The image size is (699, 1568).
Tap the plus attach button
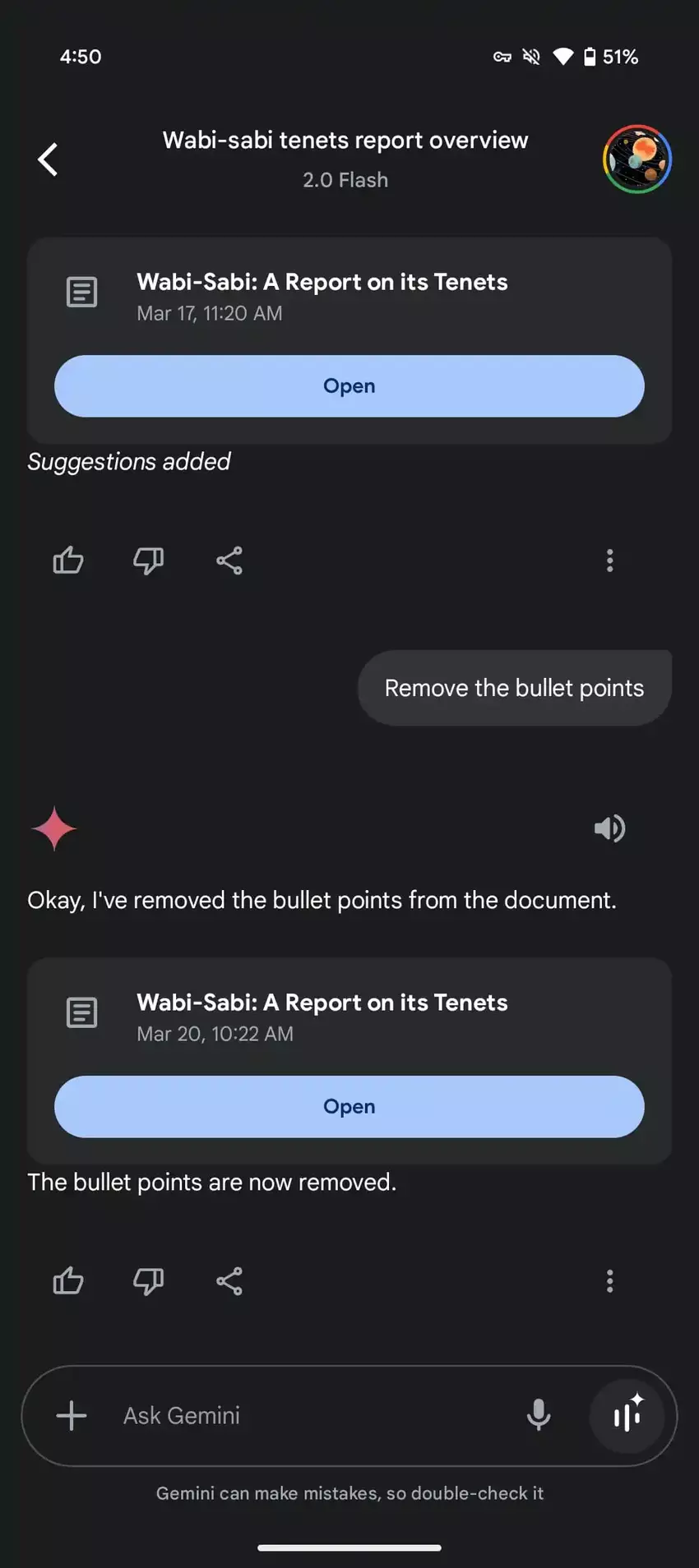tap(72, 1415)
